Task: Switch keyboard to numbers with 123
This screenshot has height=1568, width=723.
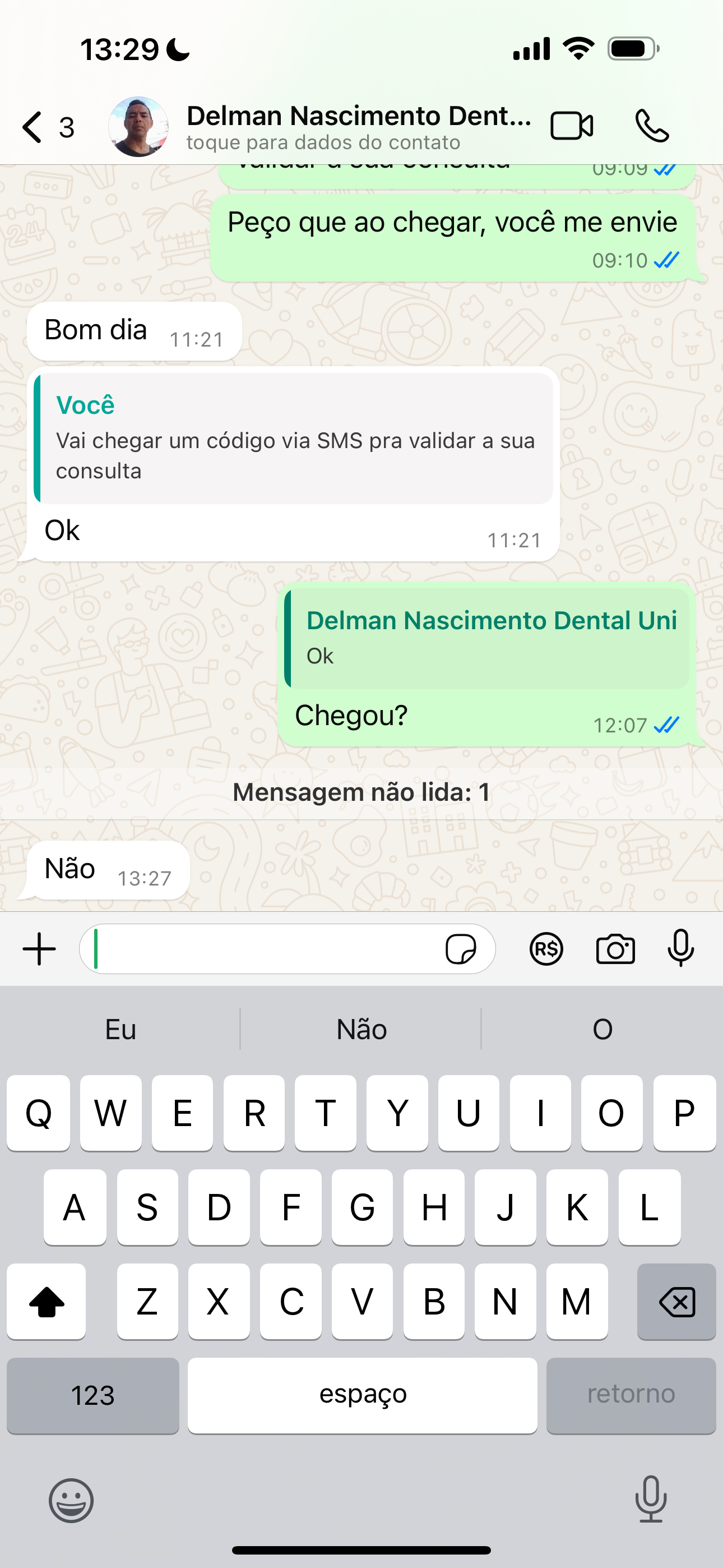Action: (93, 1395)
